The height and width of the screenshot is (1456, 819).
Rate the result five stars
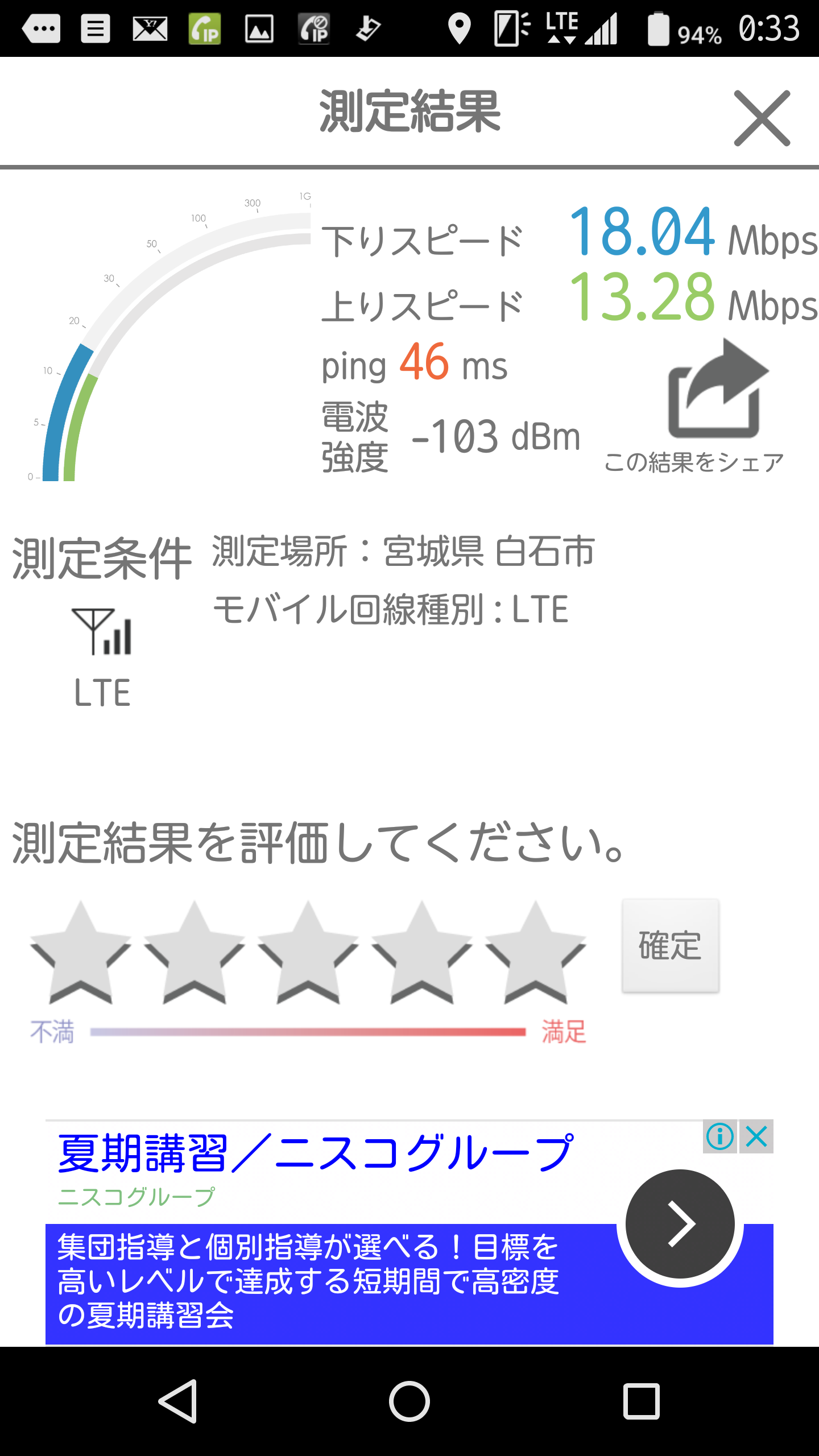click(x=535, y=954)
